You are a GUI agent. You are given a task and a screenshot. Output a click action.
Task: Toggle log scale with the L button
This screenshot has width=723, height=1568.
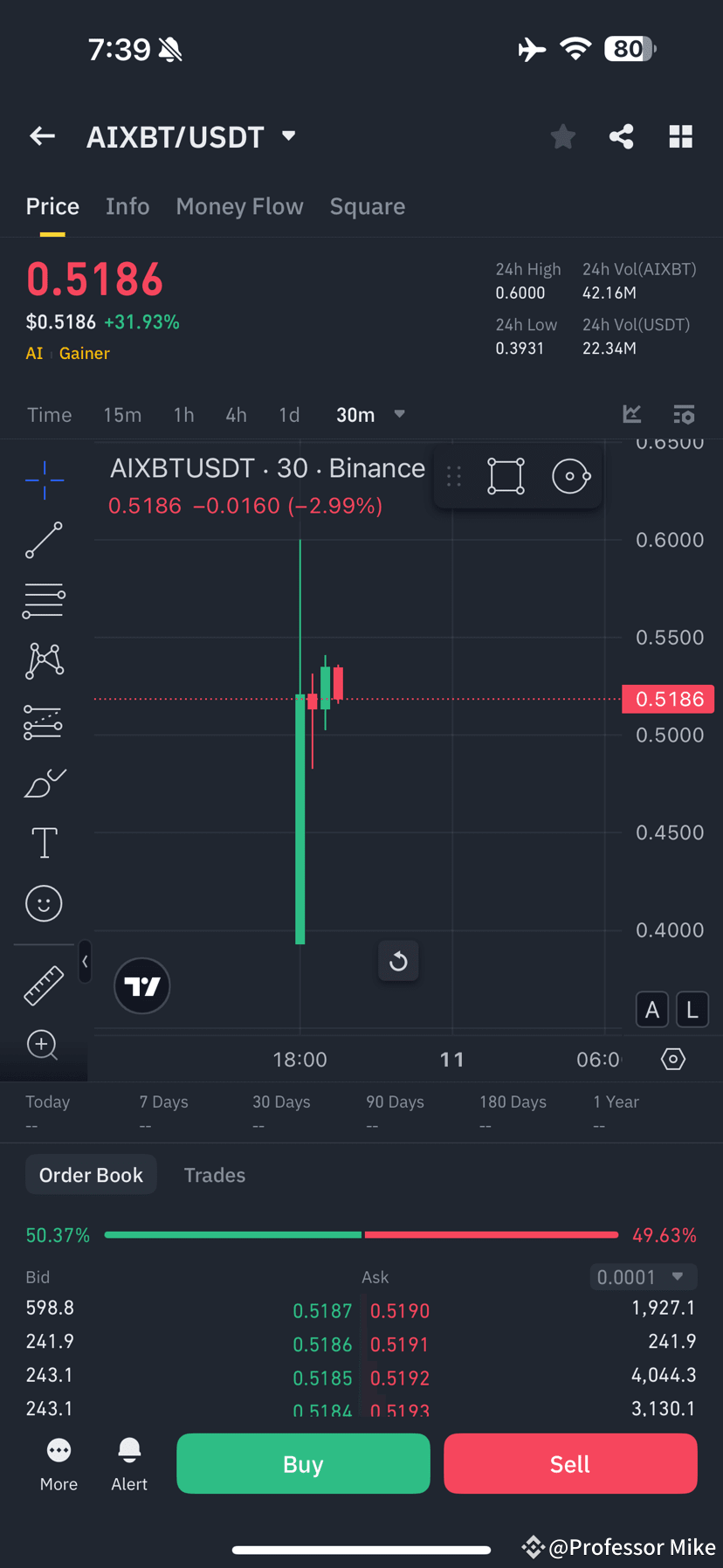[692, 1009]
